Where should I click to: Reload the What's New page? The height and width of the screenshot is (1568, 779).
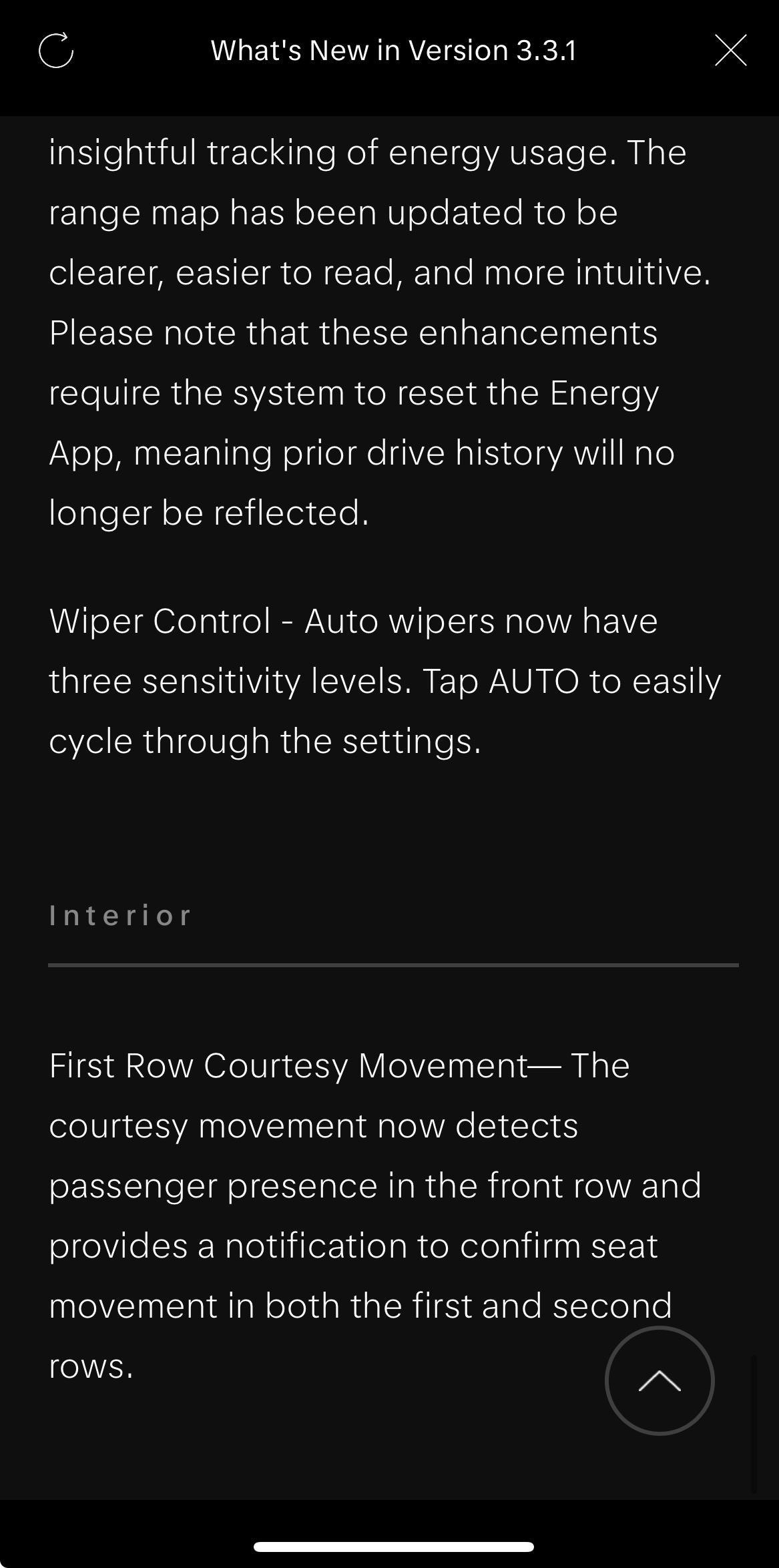point(56,51)
